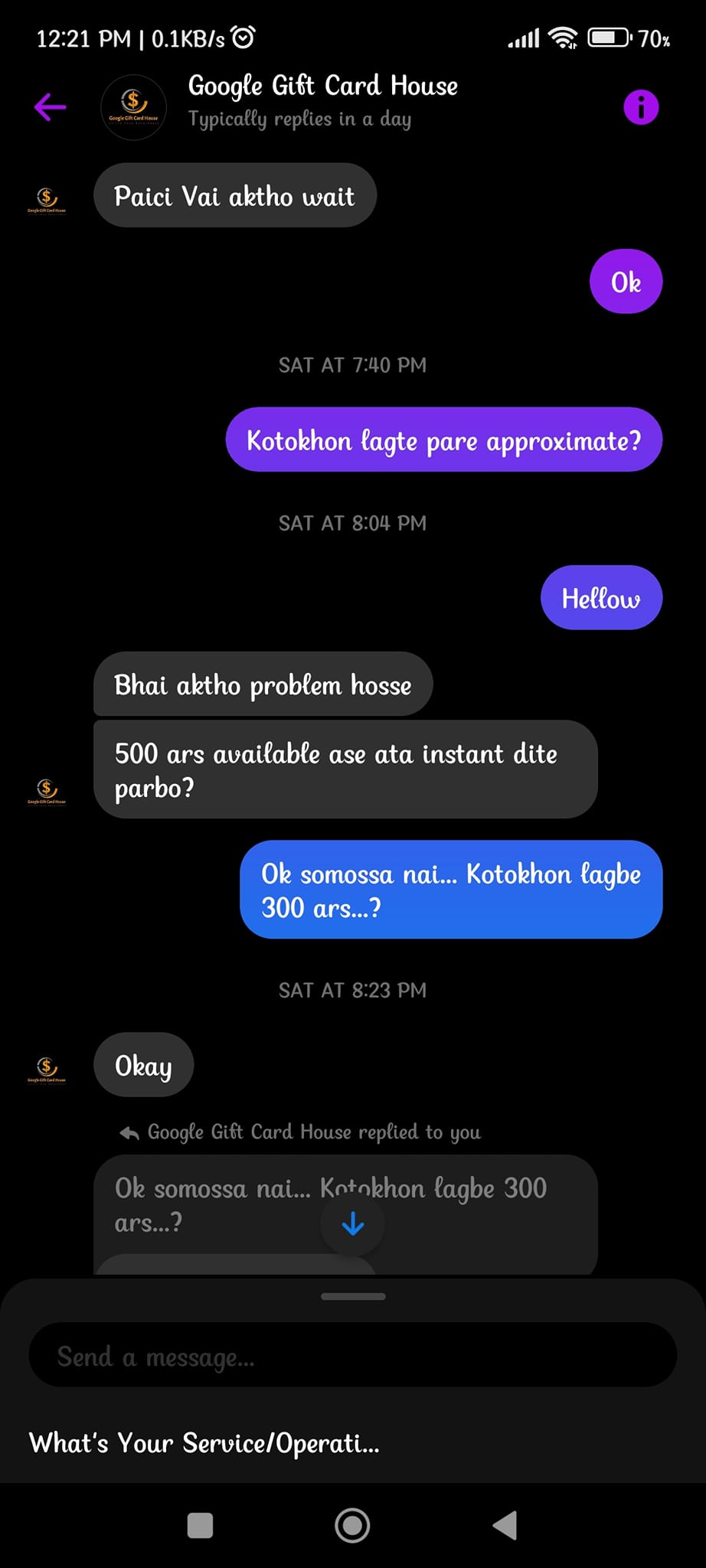Tap the Send a message field

coord(353,1355)
